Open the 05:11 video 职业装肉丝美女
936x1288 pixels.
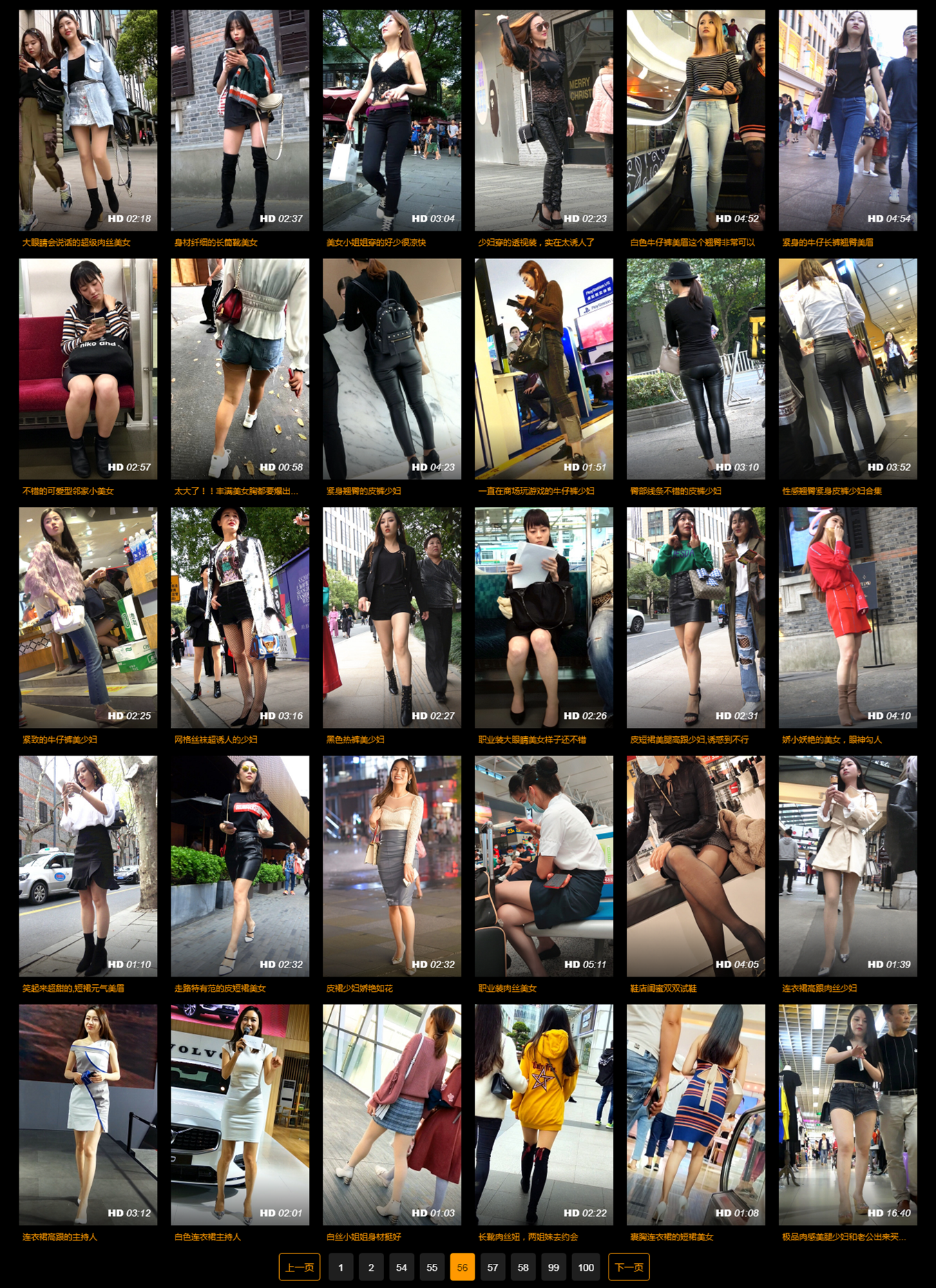(544, 866)
